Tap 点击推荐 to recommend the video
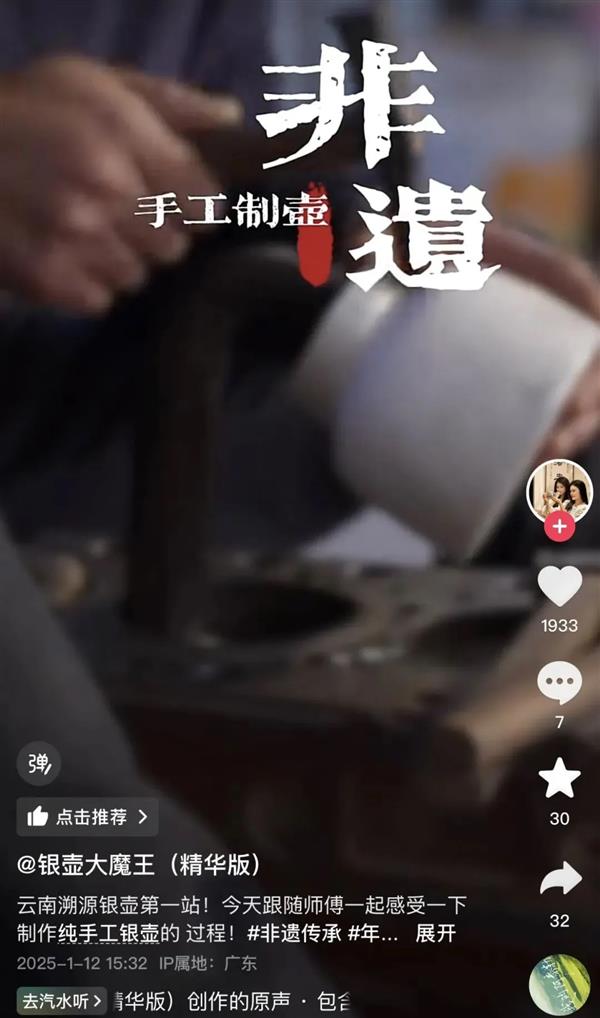 coord(87,817)
